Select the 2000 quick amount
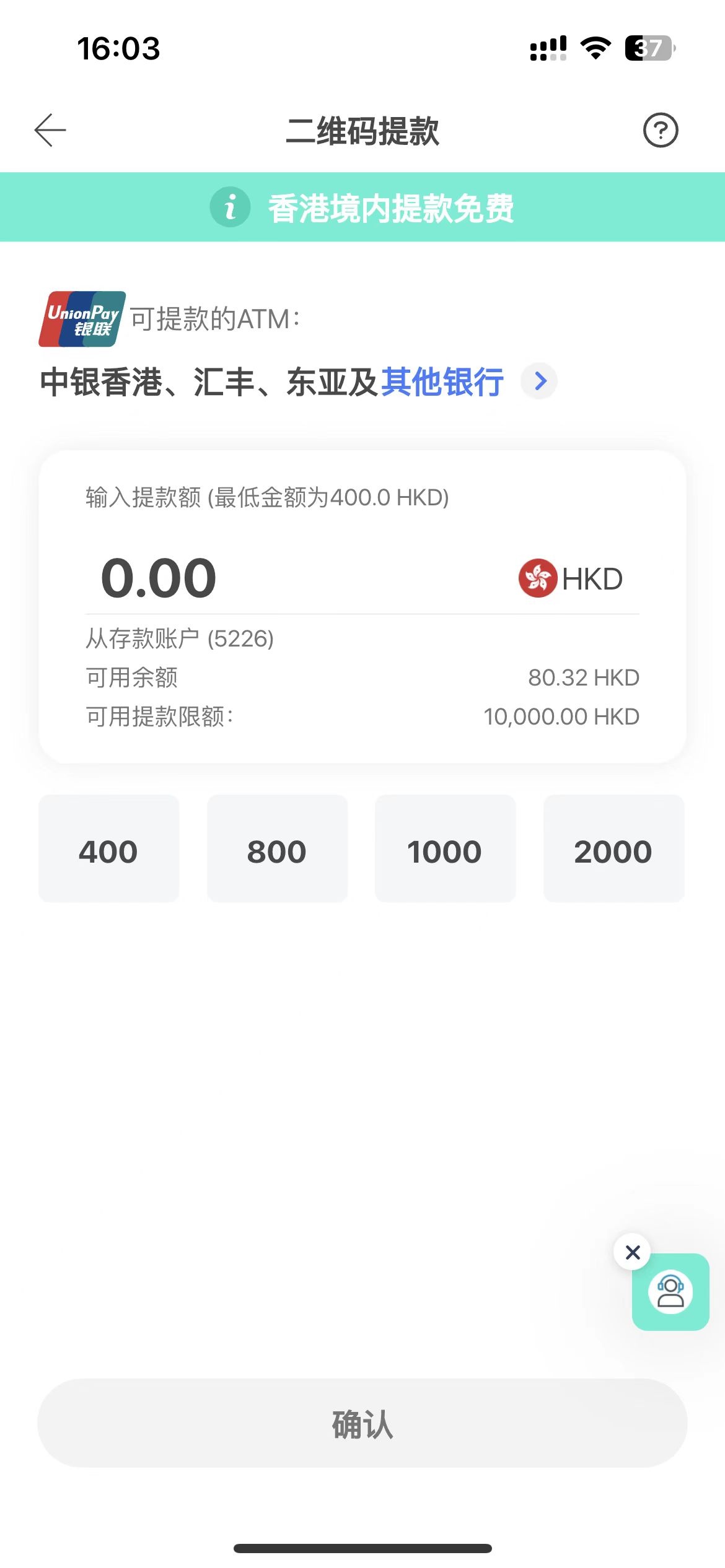725x1568 pixels. click(x=613, y=850)
